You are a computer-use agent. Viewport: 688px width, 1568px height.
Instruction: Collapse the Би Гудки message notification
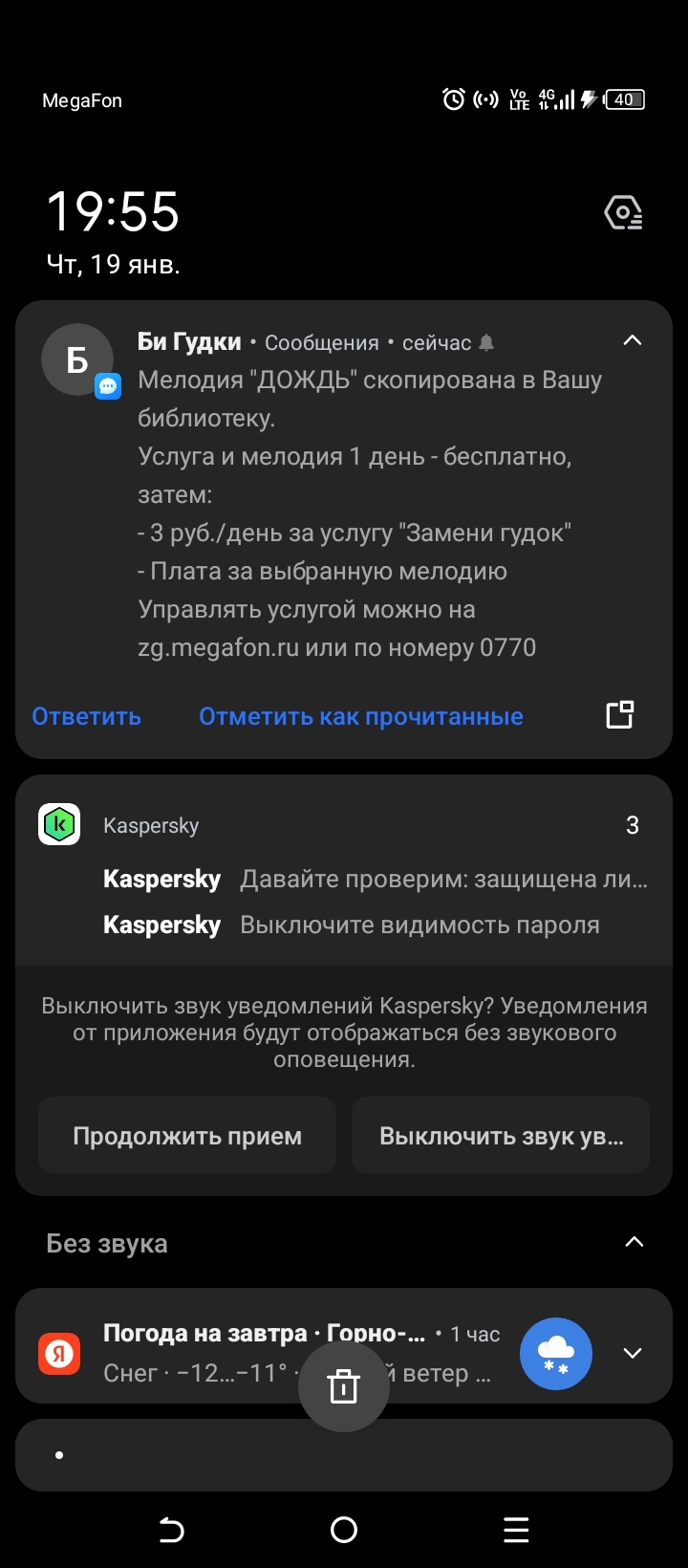click(x=633, y=340)
